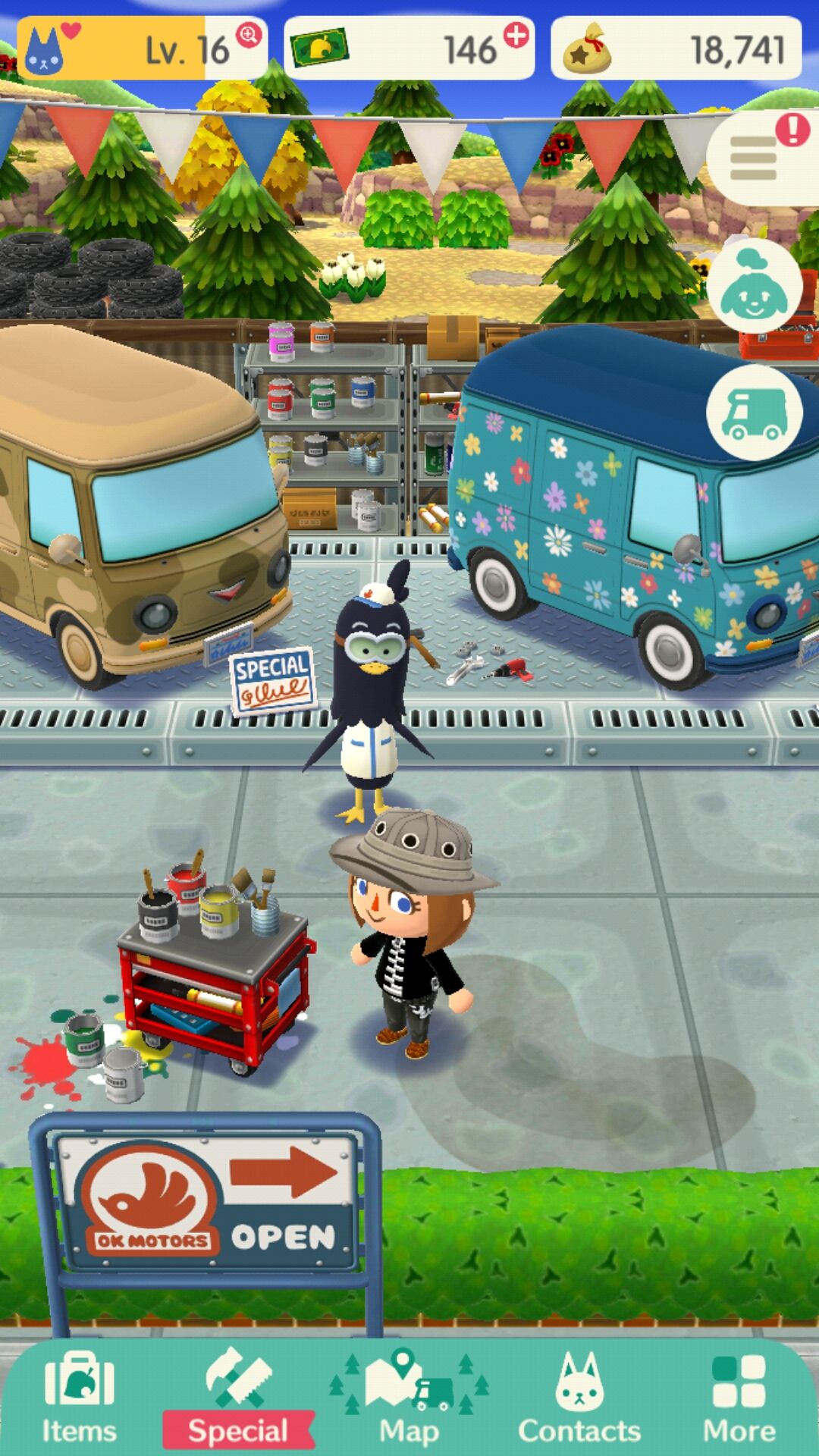Open the Isabelle goals icon
The height and width of the screenshot is (1456, 819).
754,287
